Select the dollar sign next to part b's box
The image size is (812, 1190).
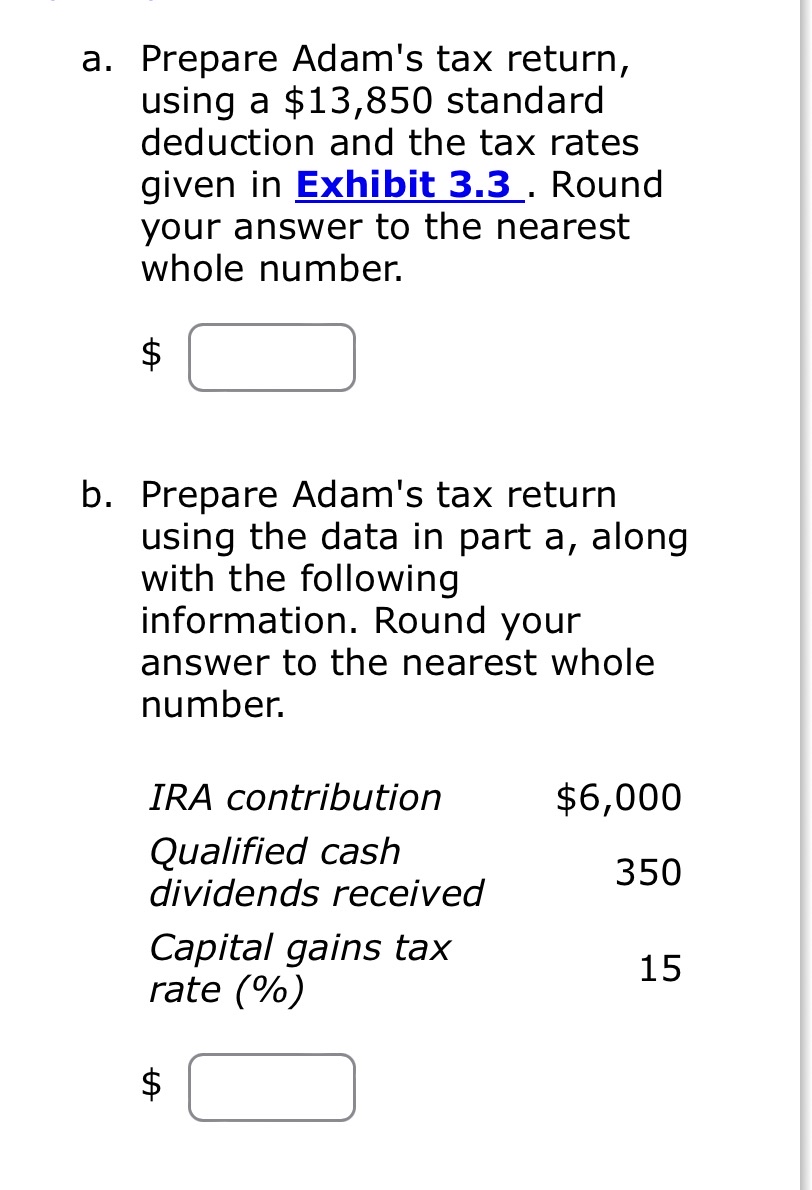pos(150,1087)
